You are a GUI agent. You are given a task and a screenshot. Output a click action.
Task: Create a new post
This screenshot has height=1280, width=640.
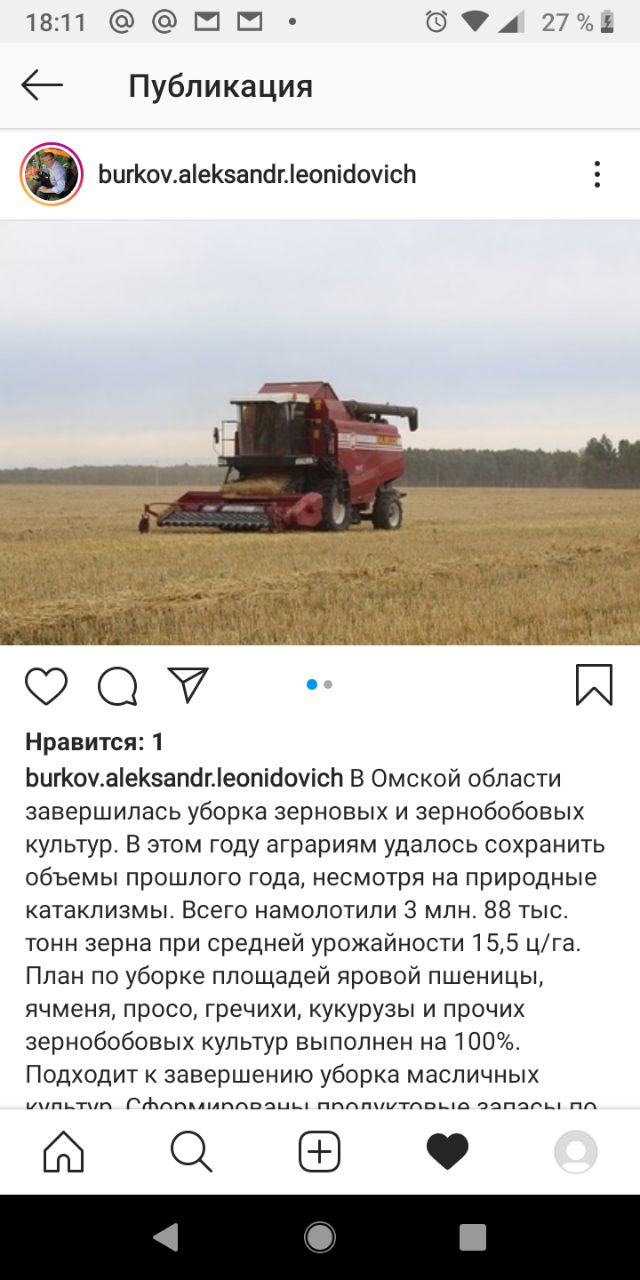tap(320, 1152)
